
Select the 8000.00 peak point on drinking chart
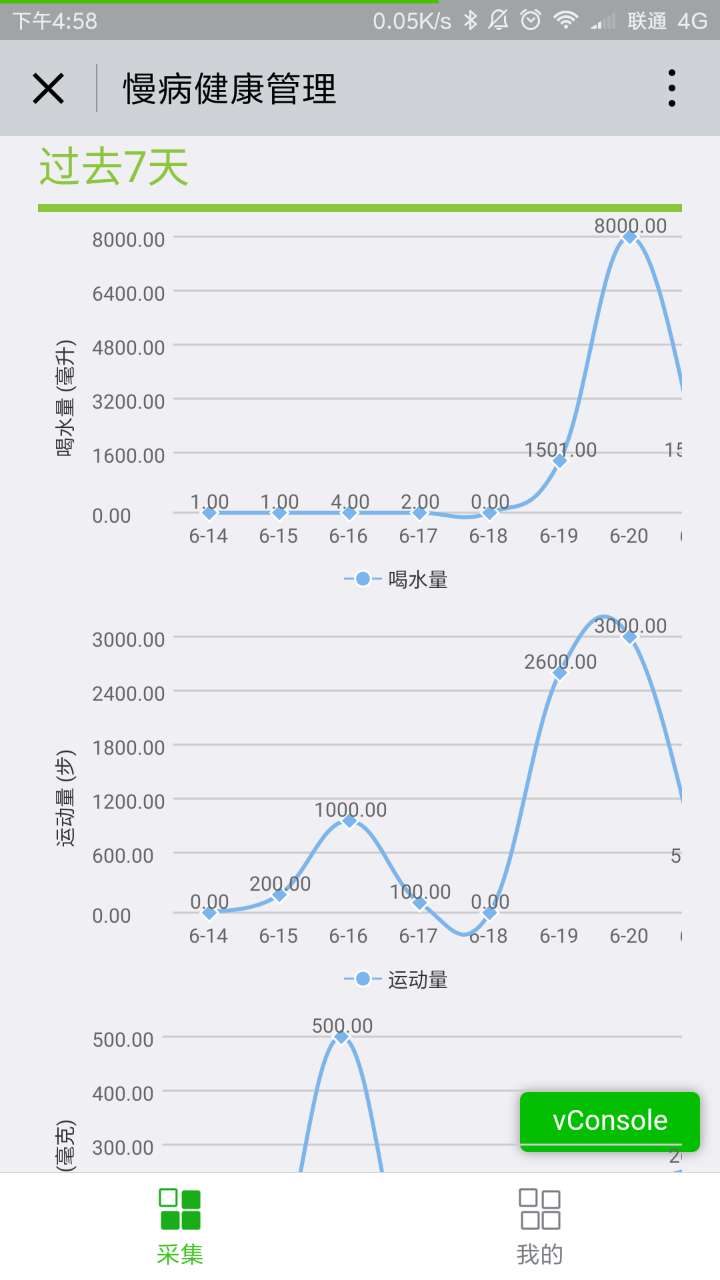point(630,238)
